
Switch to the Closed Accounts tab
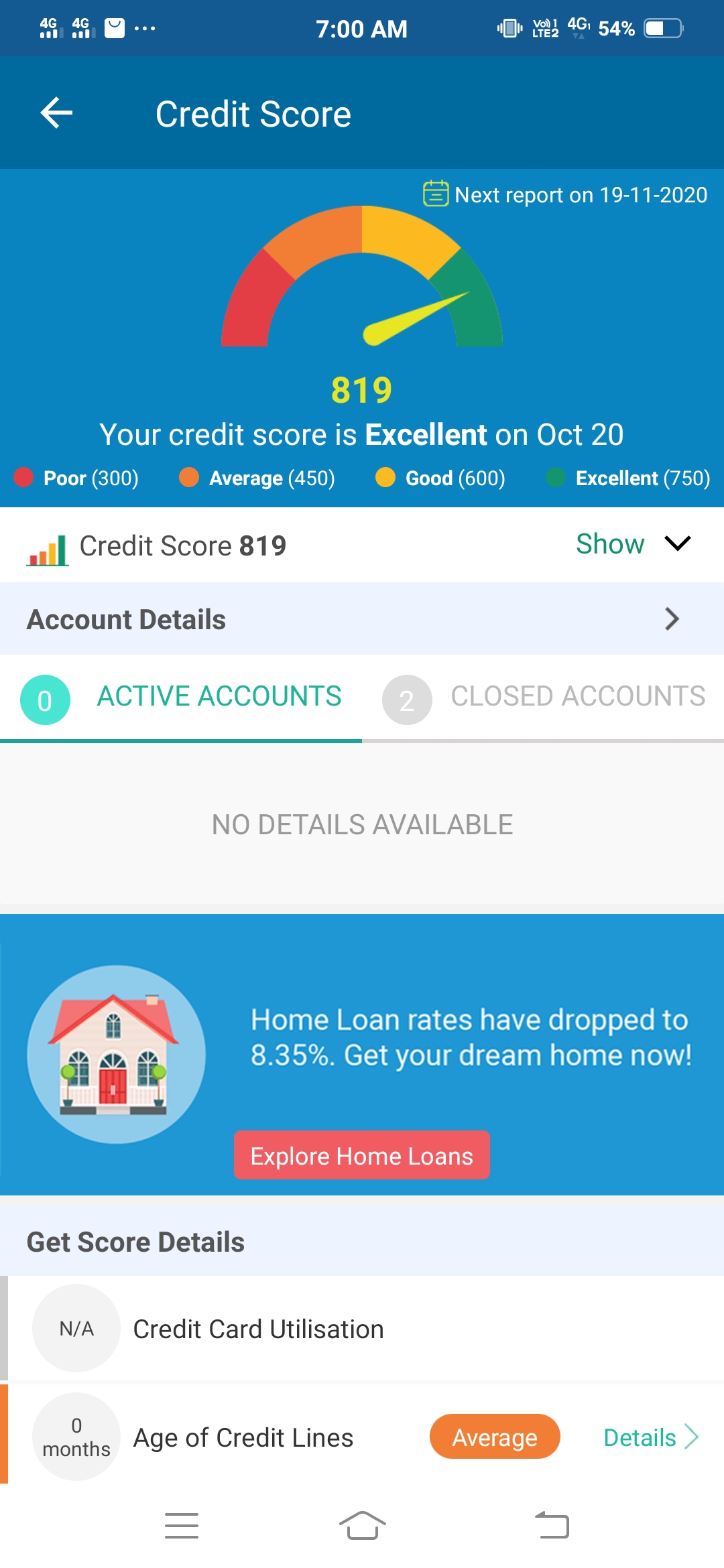tap(543, 697)
